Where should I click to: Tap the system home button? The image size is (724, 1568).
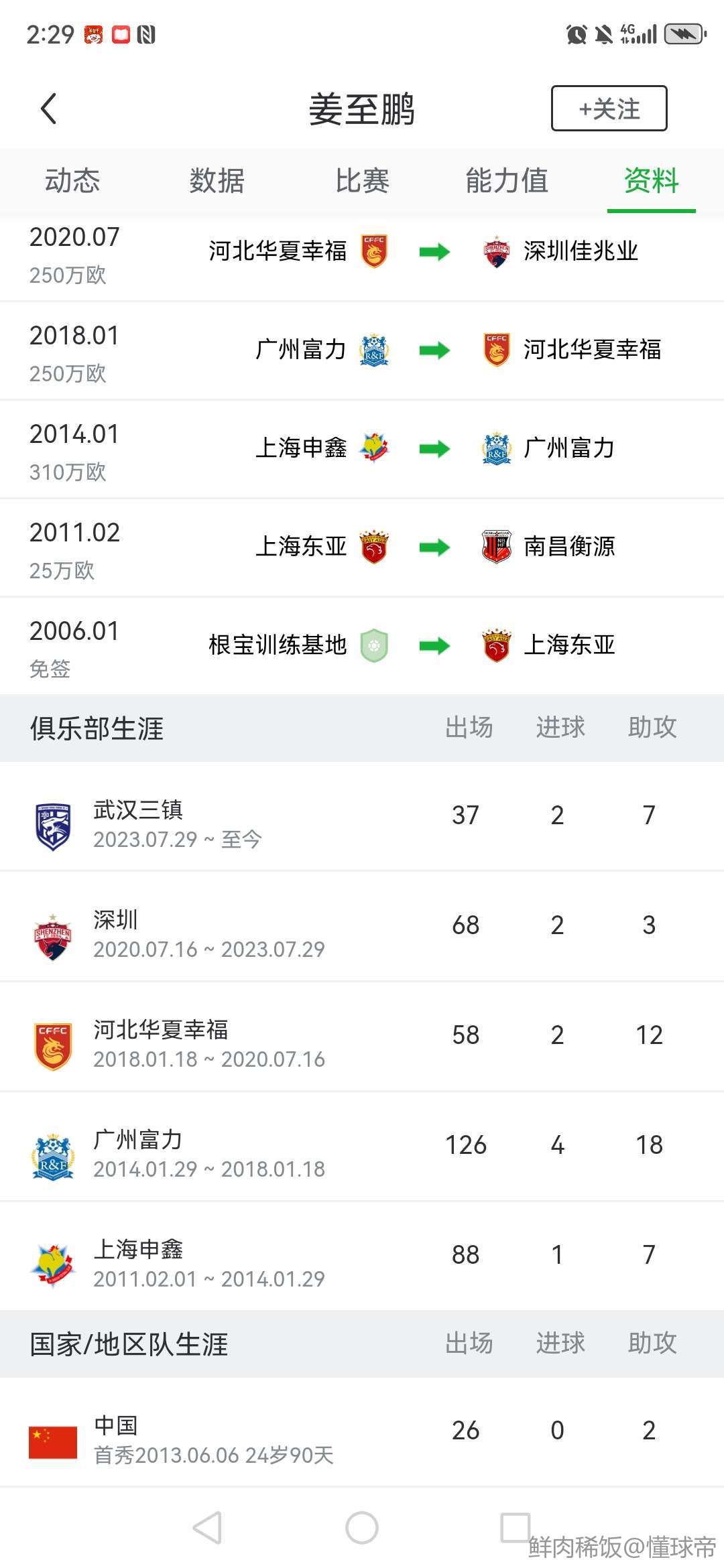[x=362, y=1528]
